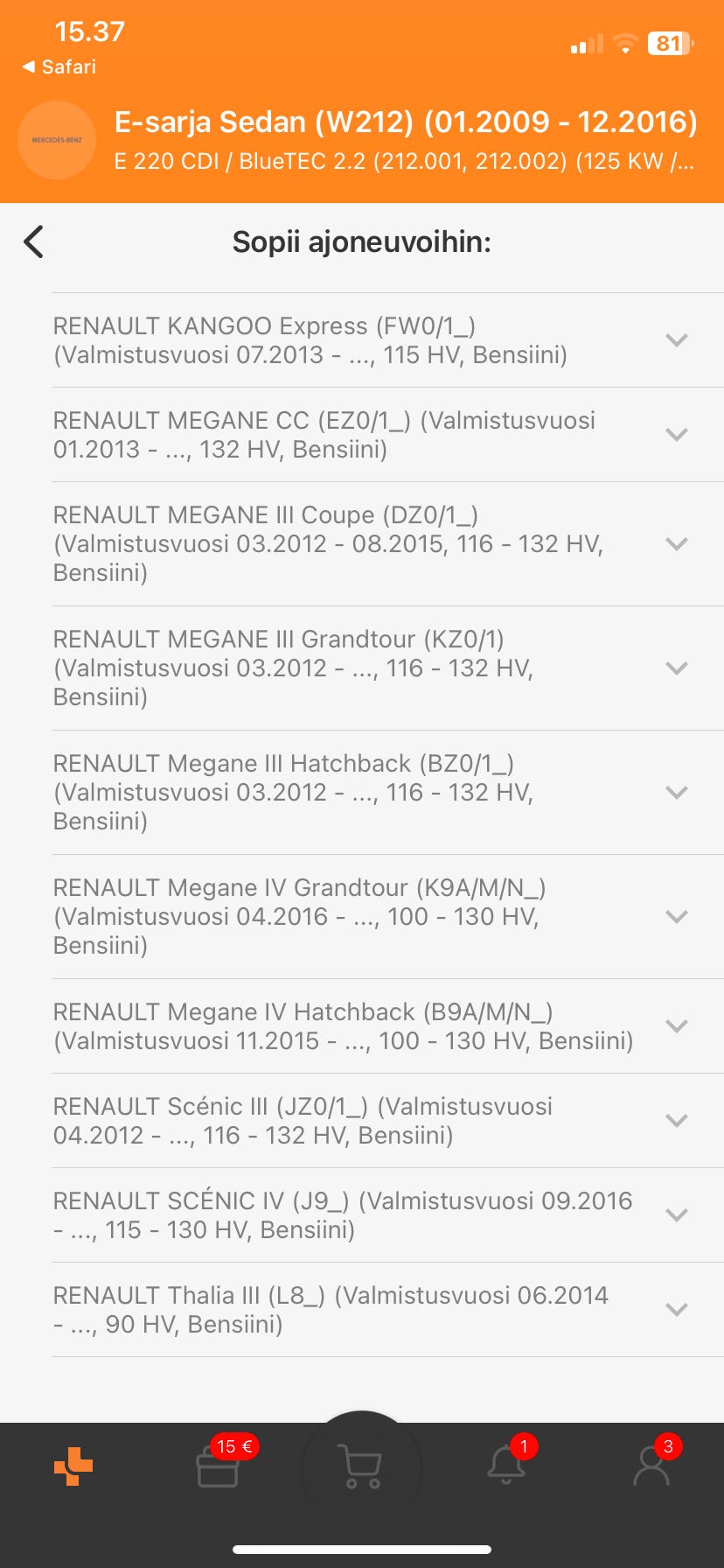Open the gift box tab with 15 € badge
The height and width of the screenshot is (1568, 724).
pos(218,1466)
